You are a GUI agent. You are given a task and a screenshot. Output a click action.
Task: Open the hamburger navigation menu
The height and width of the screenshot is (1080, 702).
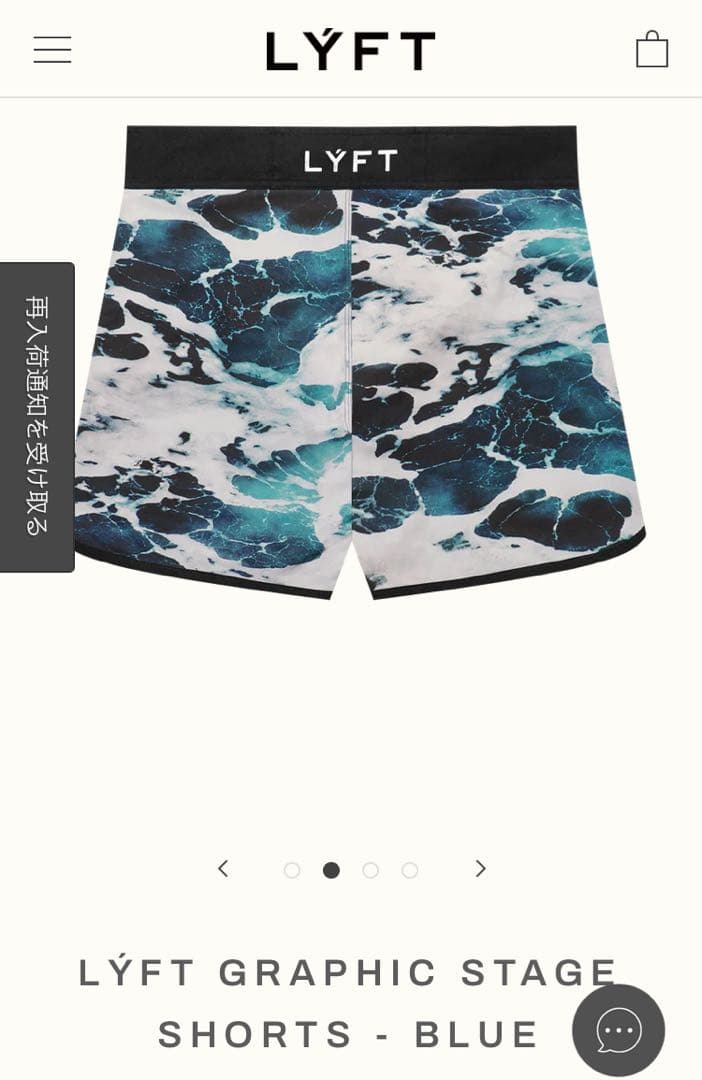[x=52, y=50]
